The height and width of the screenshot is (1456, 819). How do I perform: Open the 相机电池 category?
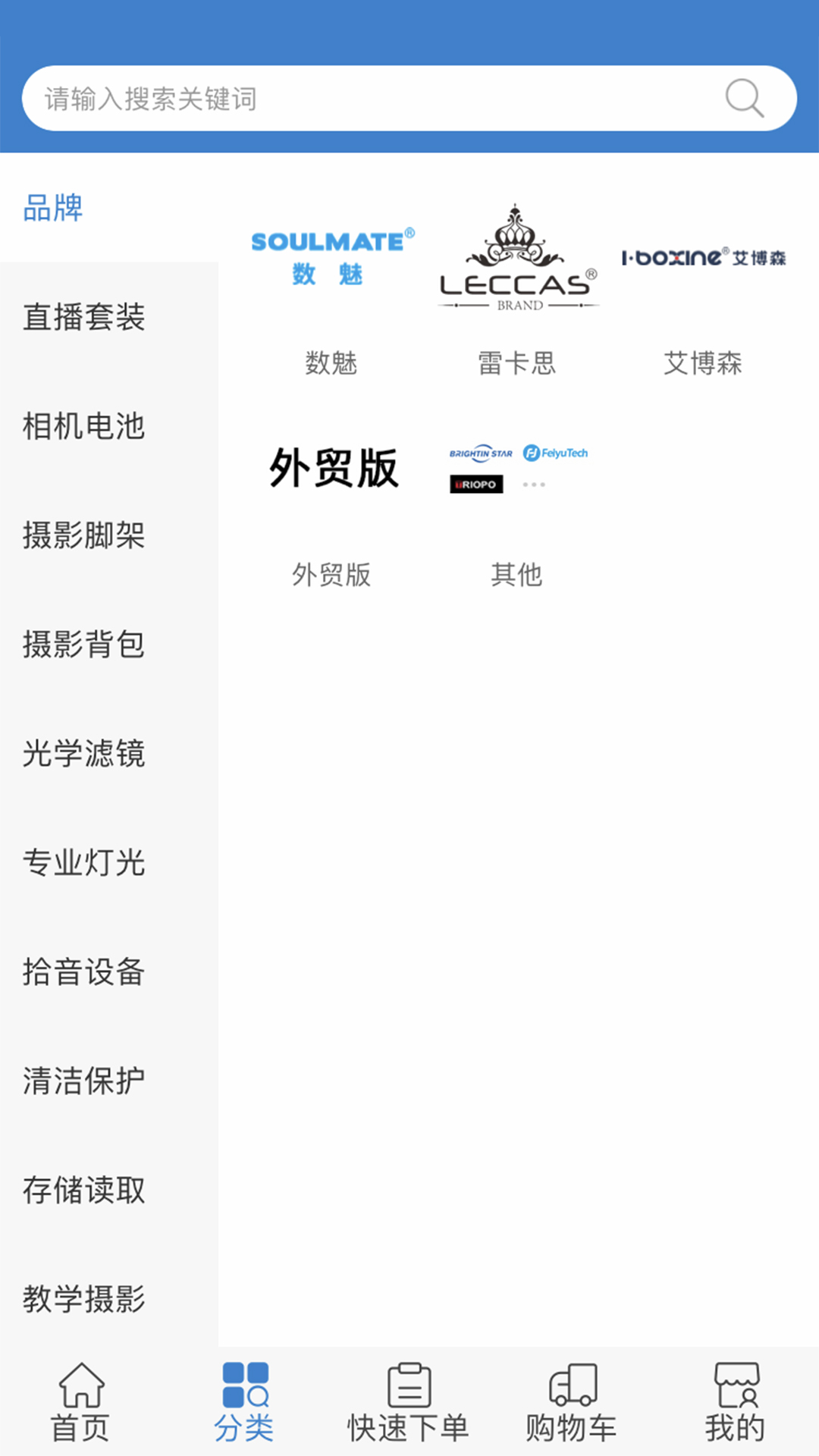84,426
